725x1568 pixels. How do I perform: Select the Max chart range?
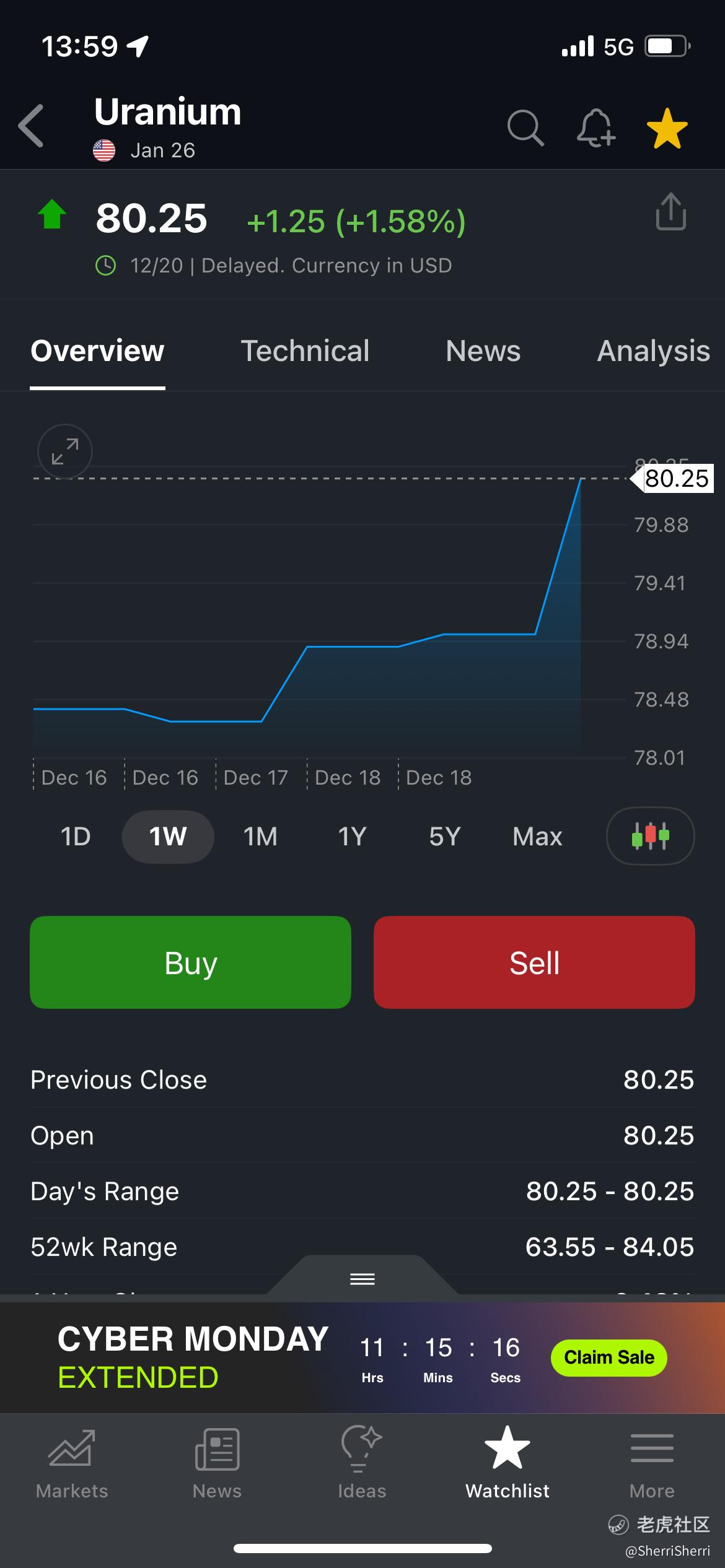click(537, 837)
